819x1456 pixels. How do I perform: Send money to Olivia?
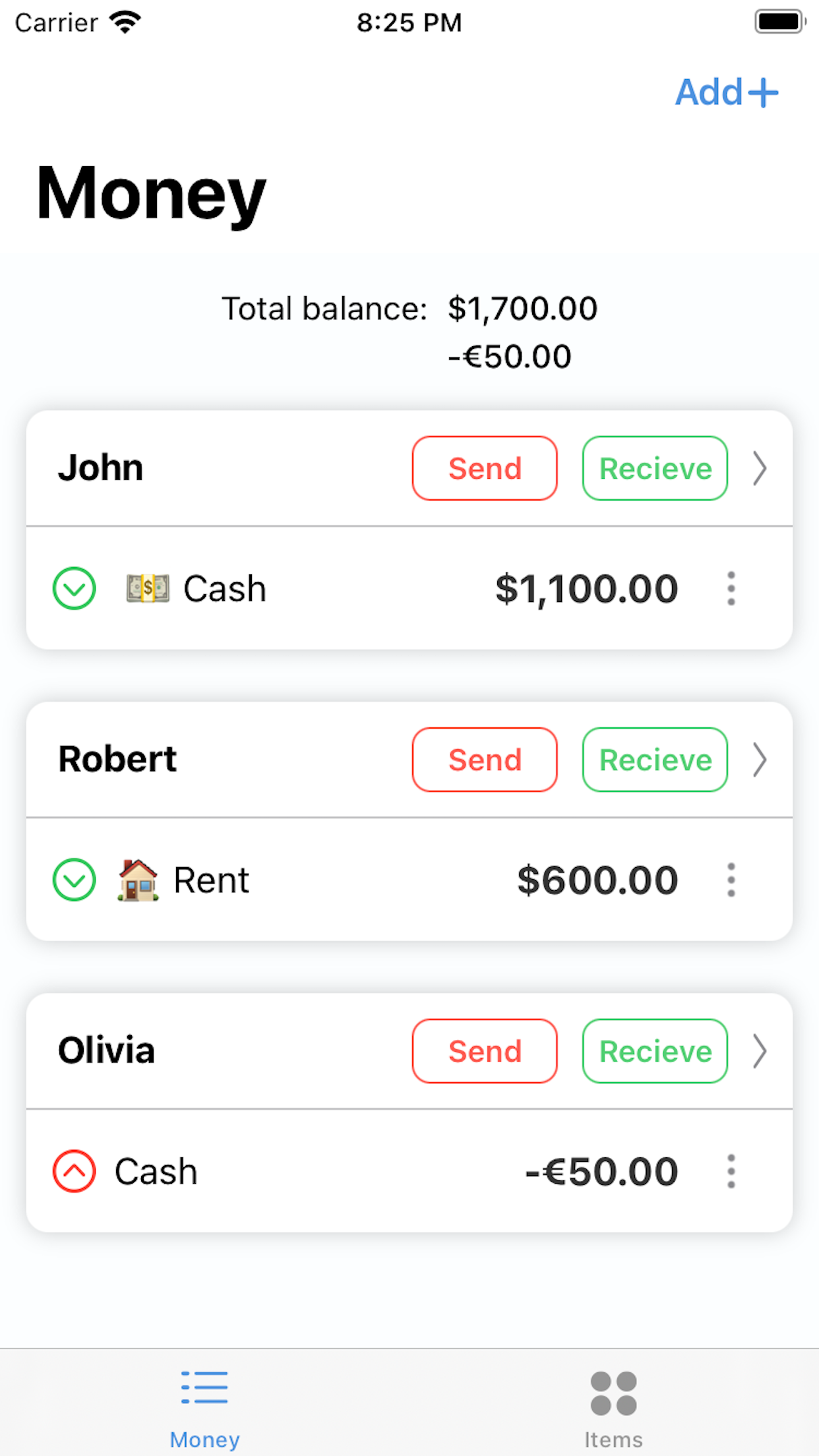pos(485,1051)
